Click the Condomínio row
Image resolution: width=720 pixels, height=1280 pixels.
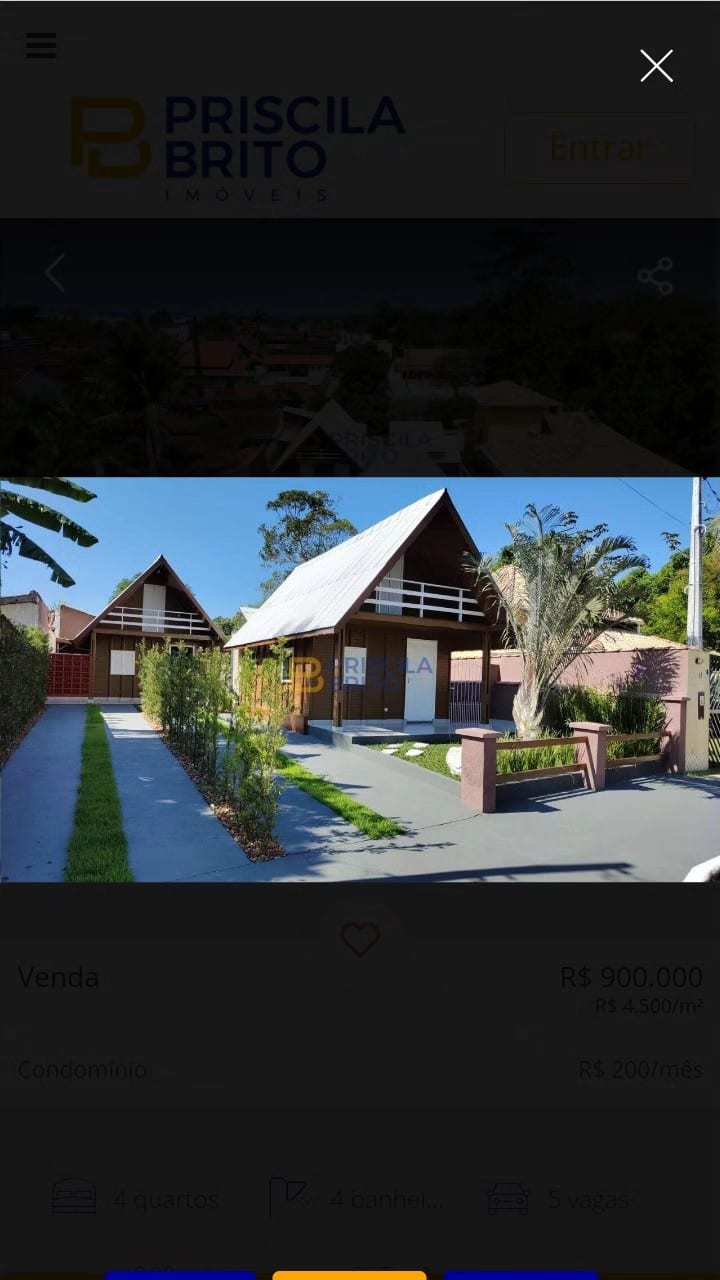(81, 1069)
